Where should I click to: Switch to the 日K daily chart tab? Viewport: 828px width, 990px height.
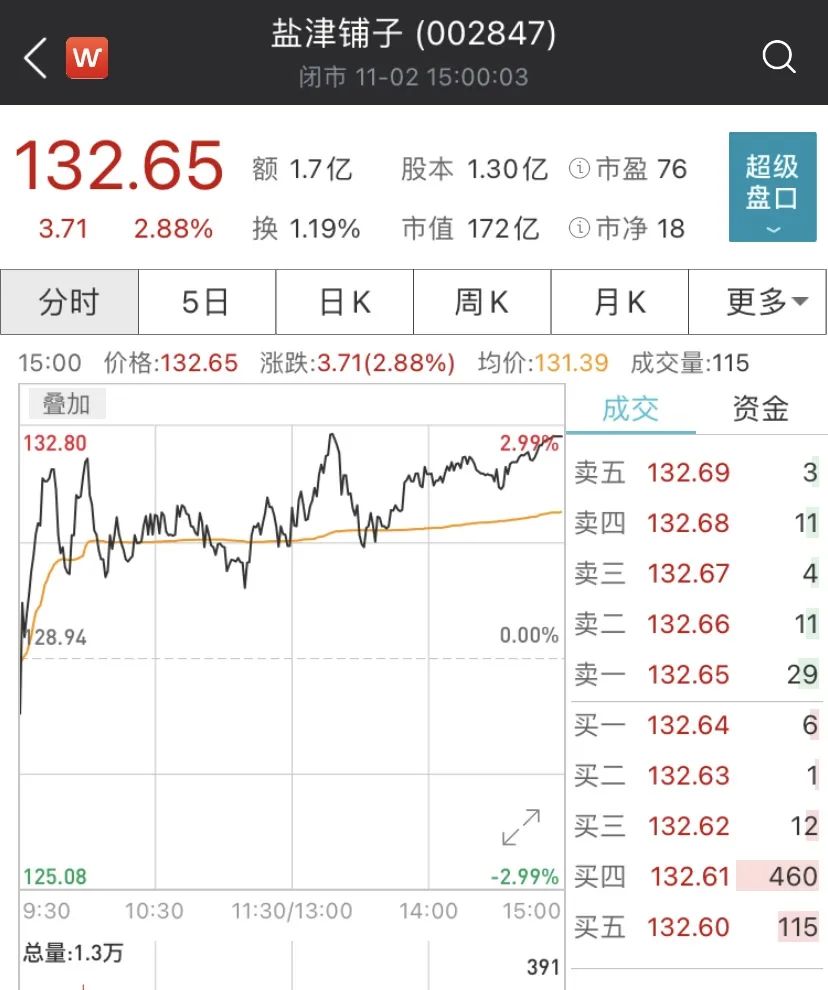point(344,301)
